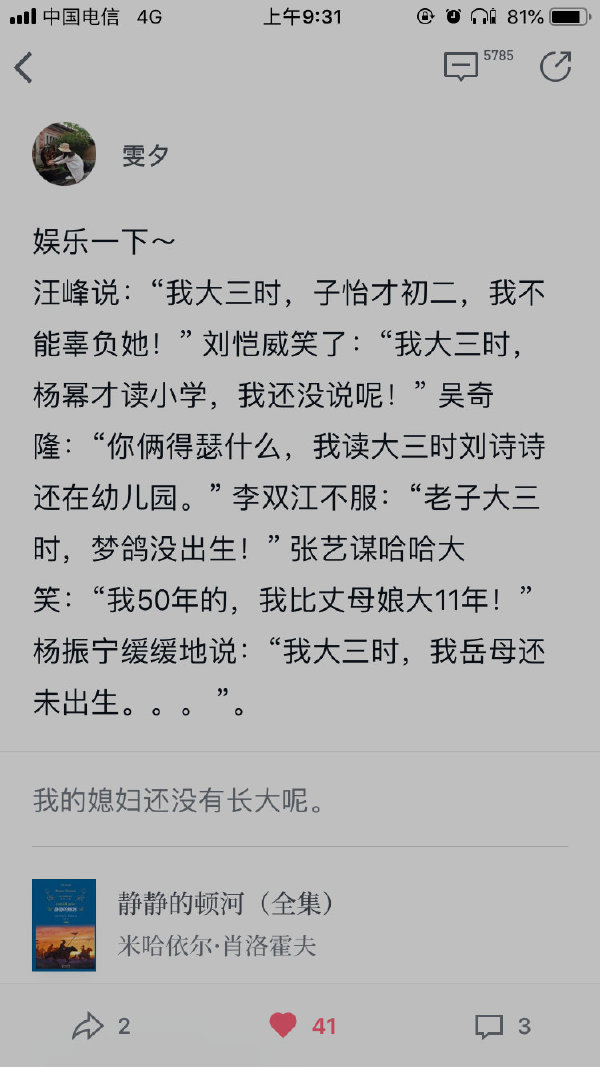Open the 3 comments under this note
Viewport: 600px width, 1067px height.
pos(489,1026)
